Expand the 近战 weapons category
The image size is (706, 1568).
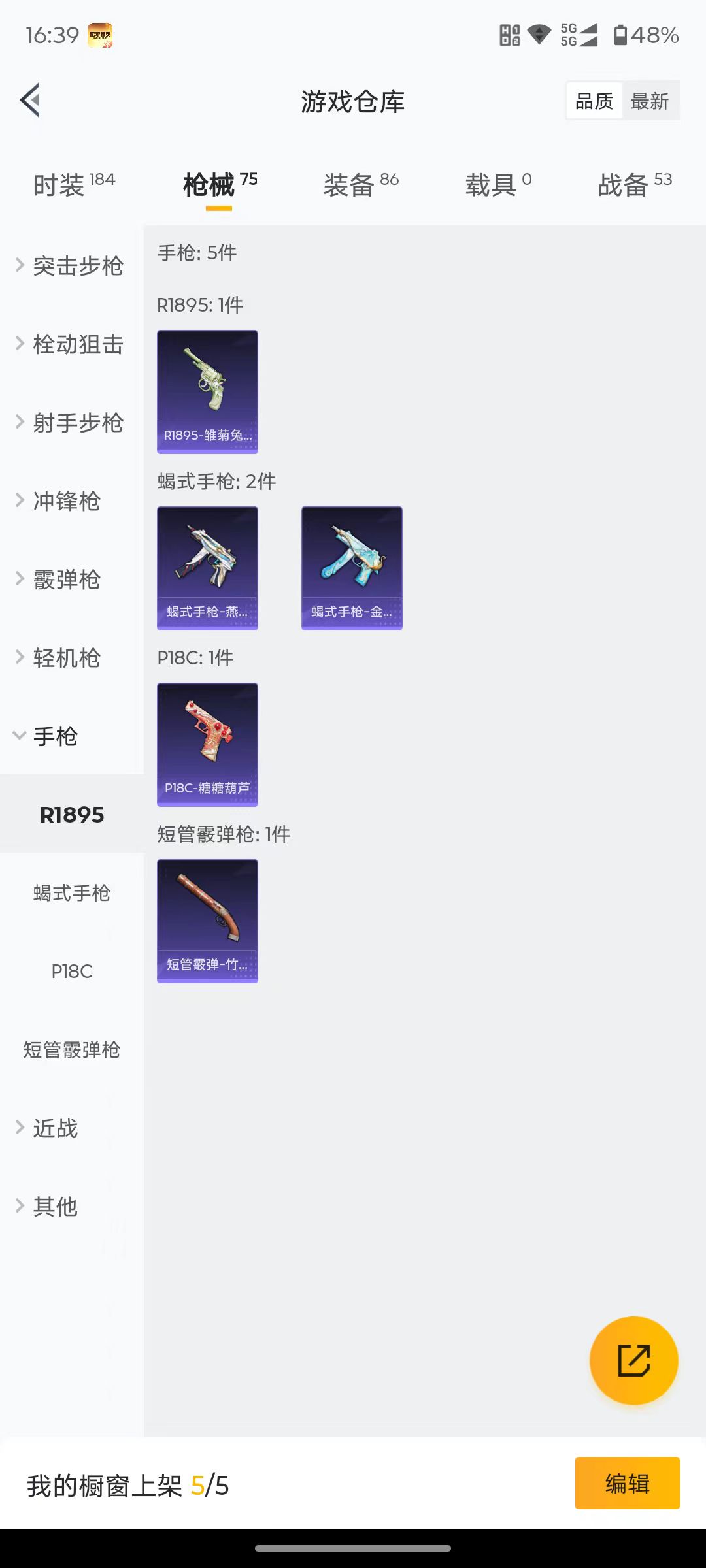[x=55, y=1128]
